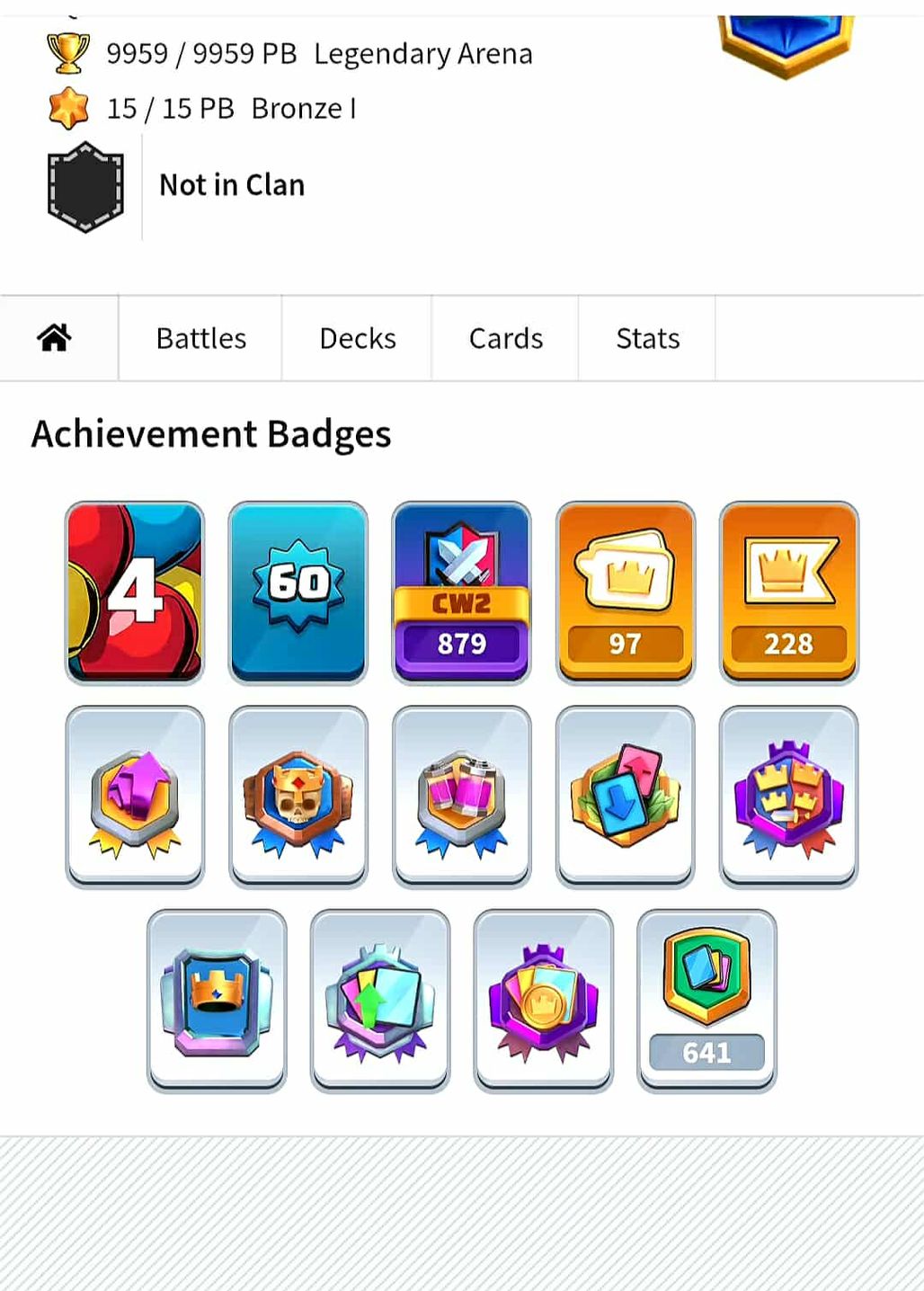Open the badge showing 97

click(625, 592)
